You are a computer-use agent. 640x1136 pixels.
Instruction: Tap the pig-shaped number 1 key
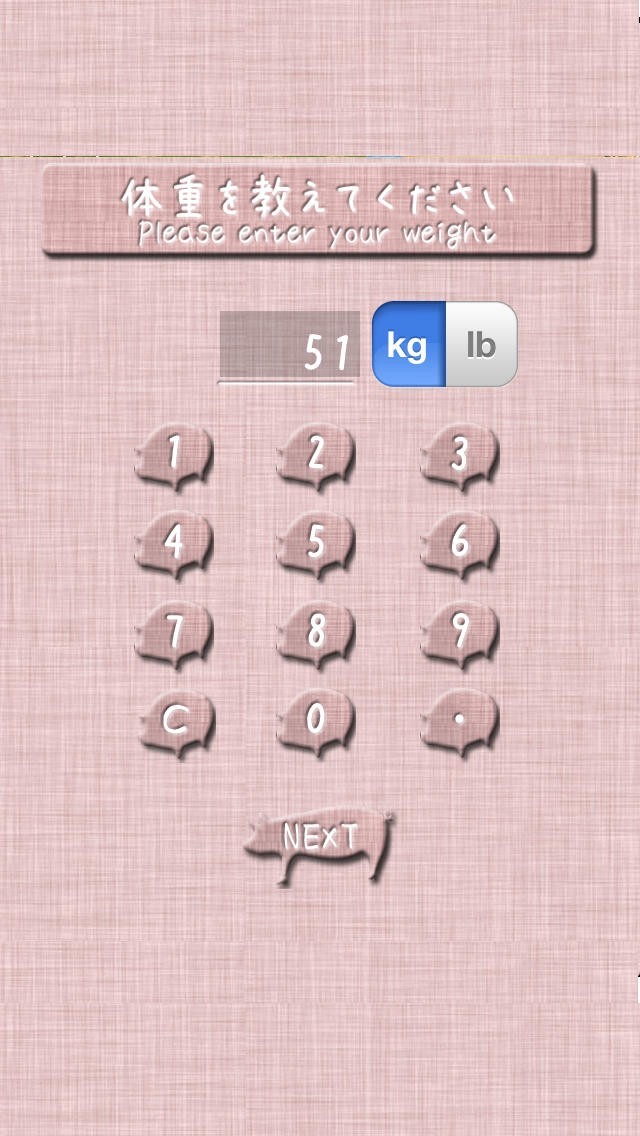pos(174,456)
